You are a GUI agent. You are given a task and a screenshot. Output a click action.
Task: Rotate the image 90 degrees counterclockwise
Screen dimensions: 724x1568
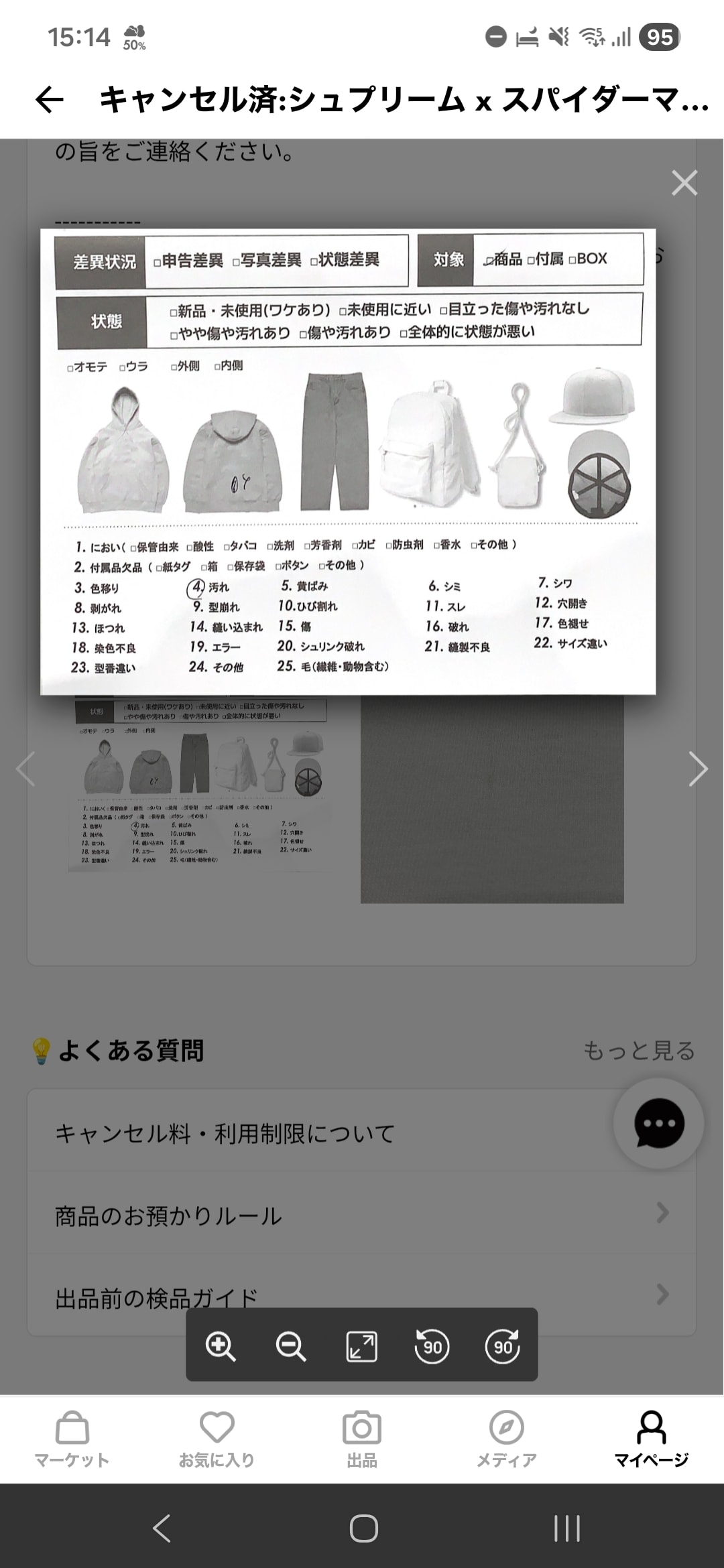432,1346
